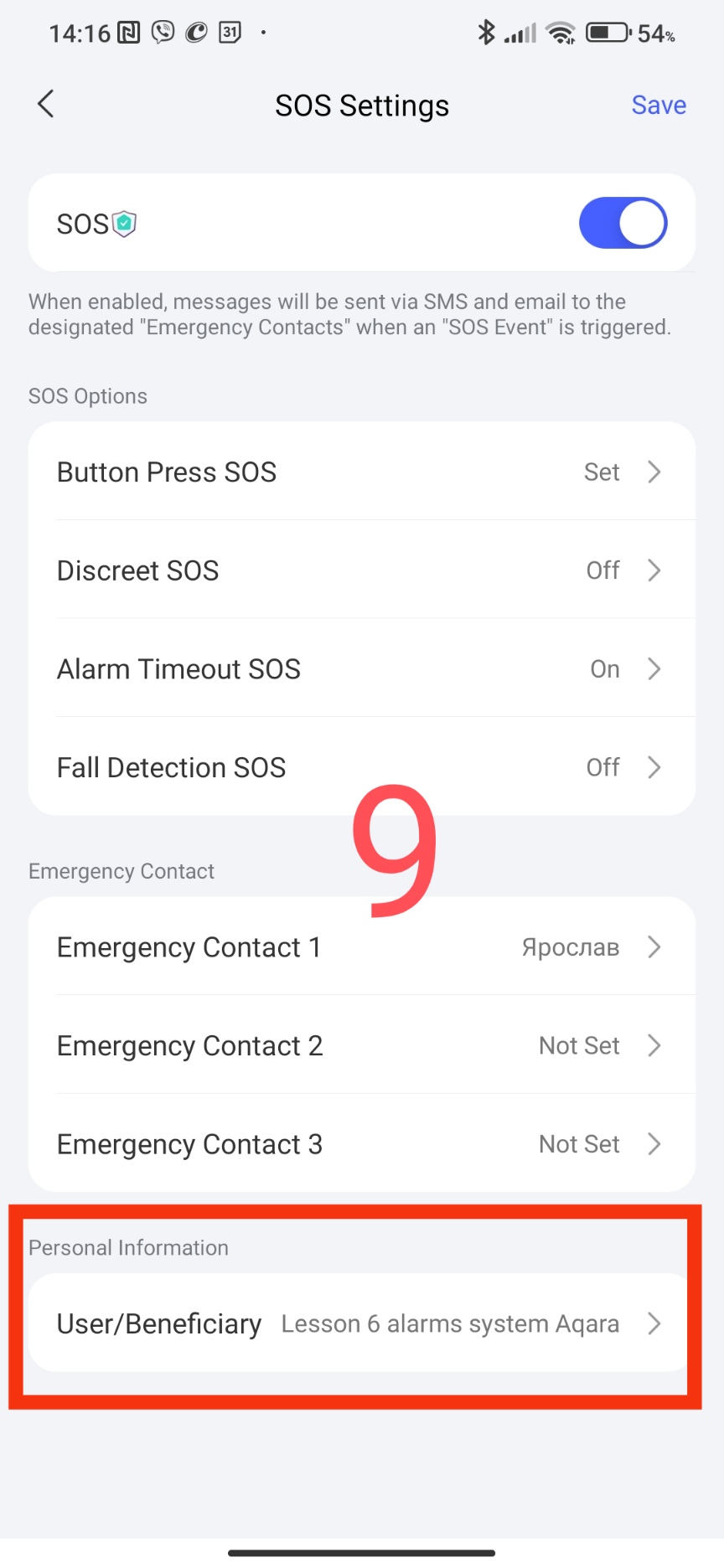Open Alarm Timeout SOS setting
Image resolution: width=724 pixels, height=1568 pixels.
pyautogui.click(x=361, y=669)
